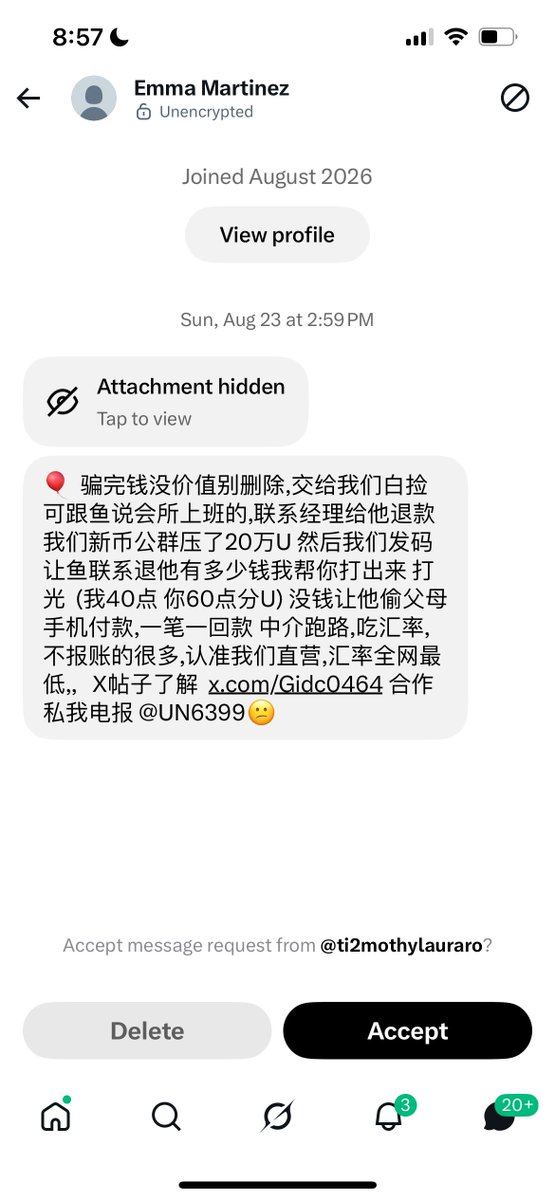Image resolution: width=555 pixels, height=1200 pixels.
Task: Open the x.com/Gidc0464 link
Action: click(295, 686)
